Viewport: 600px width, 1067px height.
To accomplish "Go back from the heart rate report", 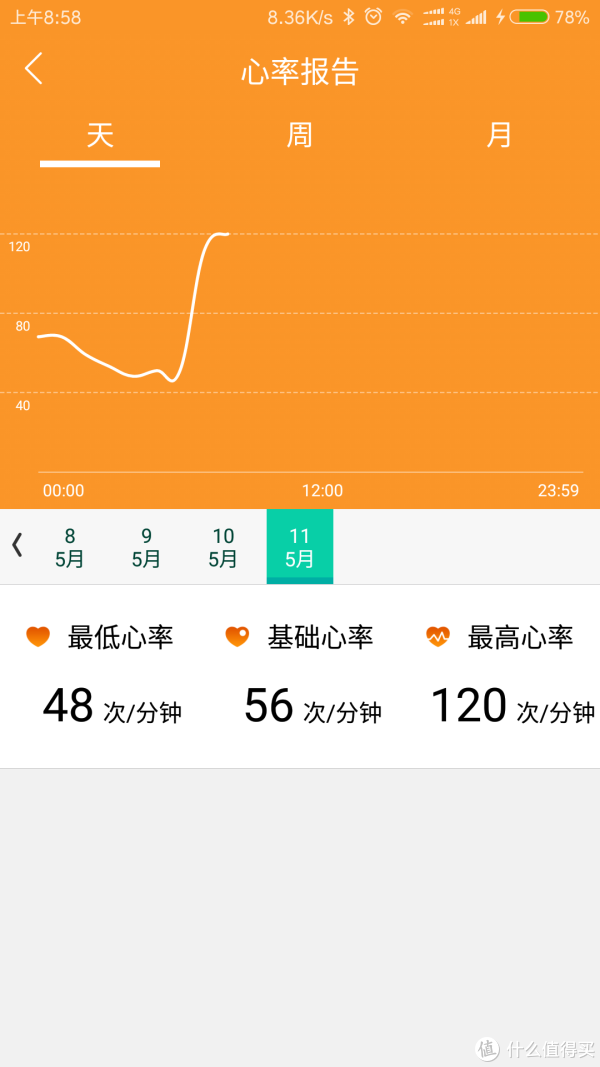I will (33, 69).
